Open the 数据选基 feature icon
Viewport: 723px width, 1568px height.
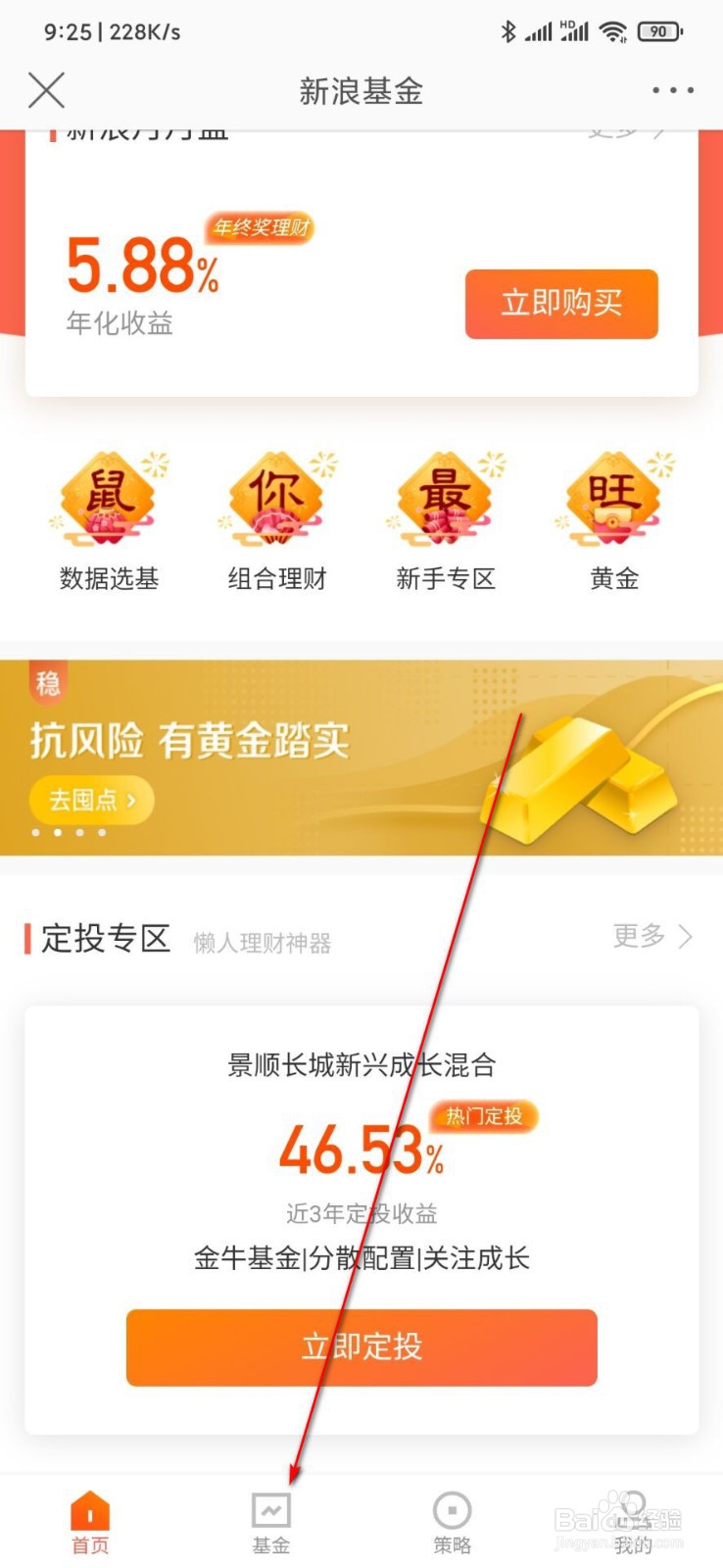coord(108,500)
